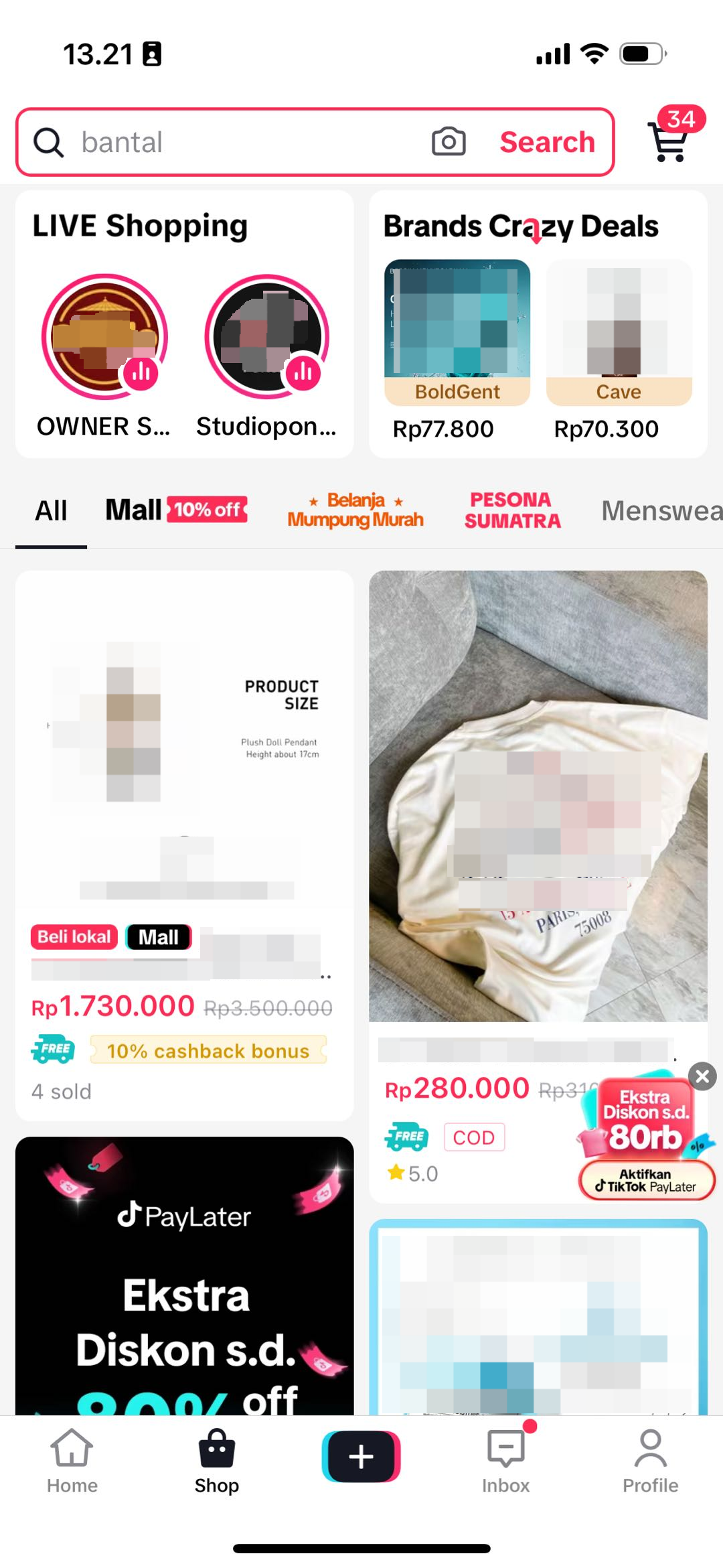The image size is (723, 1568).
Task: Switch to the Mall 10% off tab
Action: 176,510
